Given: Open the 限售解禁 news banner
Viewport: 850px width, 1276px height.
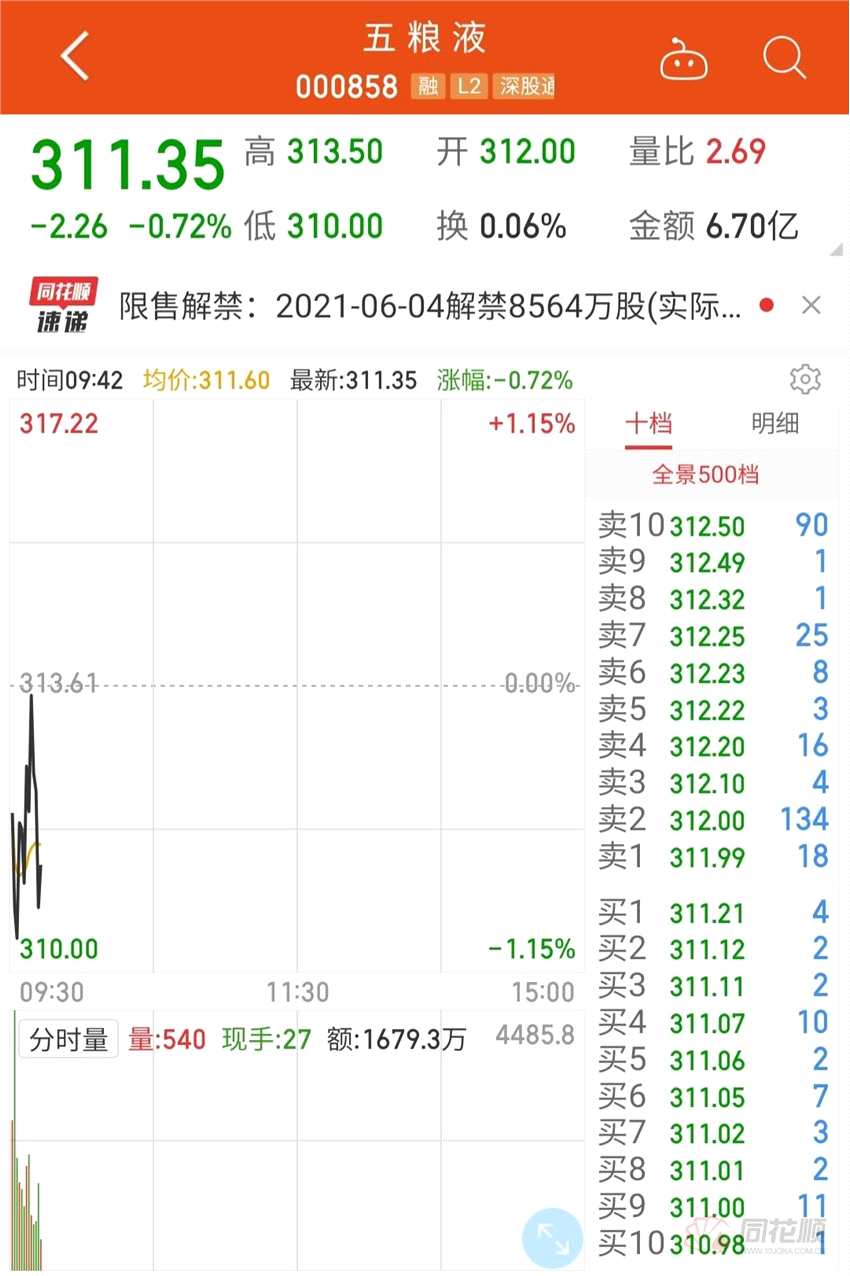Looking at the screenshot, I should [x=430, y=306].
